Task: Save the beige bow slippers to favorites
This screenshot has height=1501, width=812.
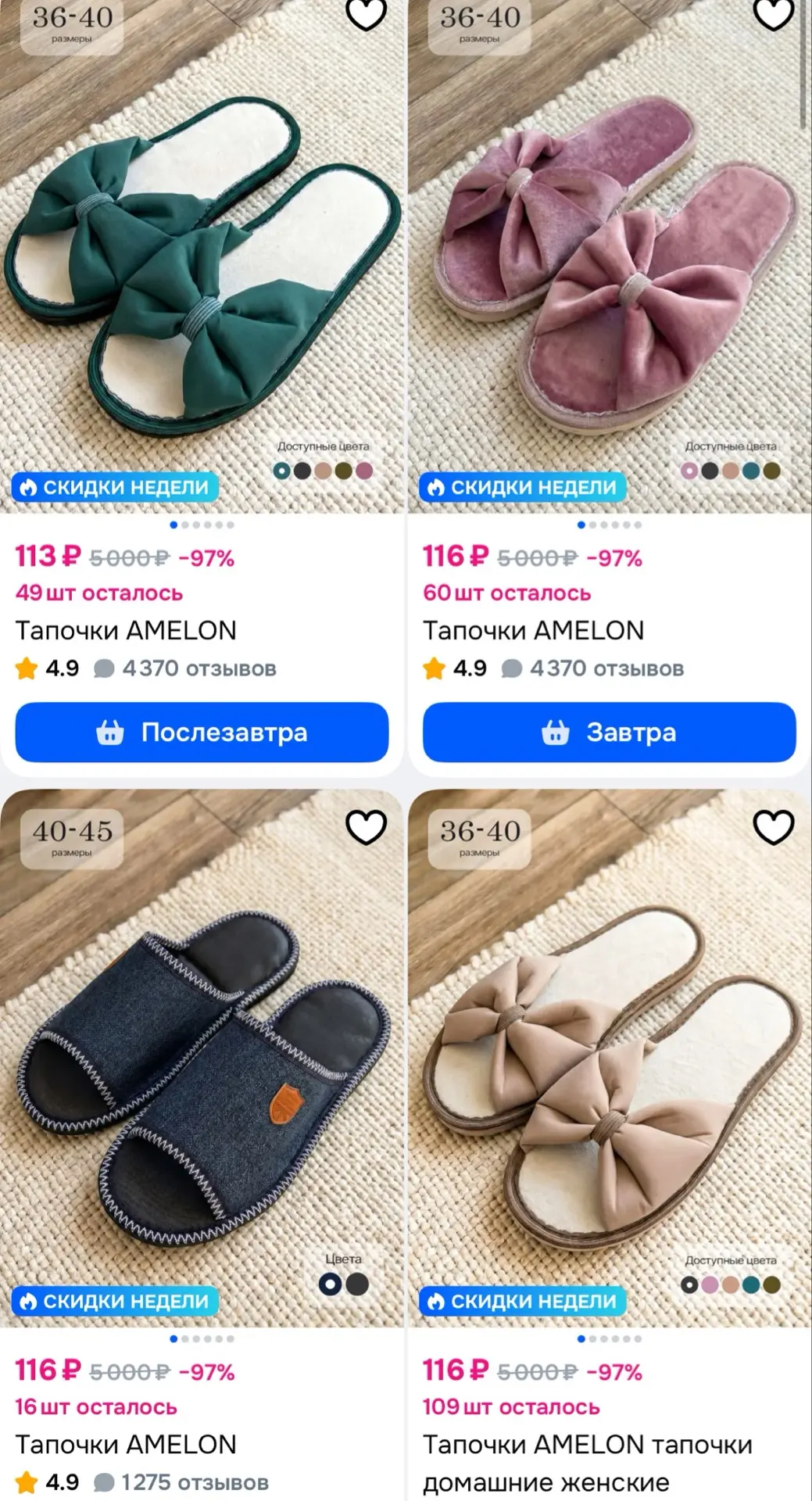Action: coord(774,827)
